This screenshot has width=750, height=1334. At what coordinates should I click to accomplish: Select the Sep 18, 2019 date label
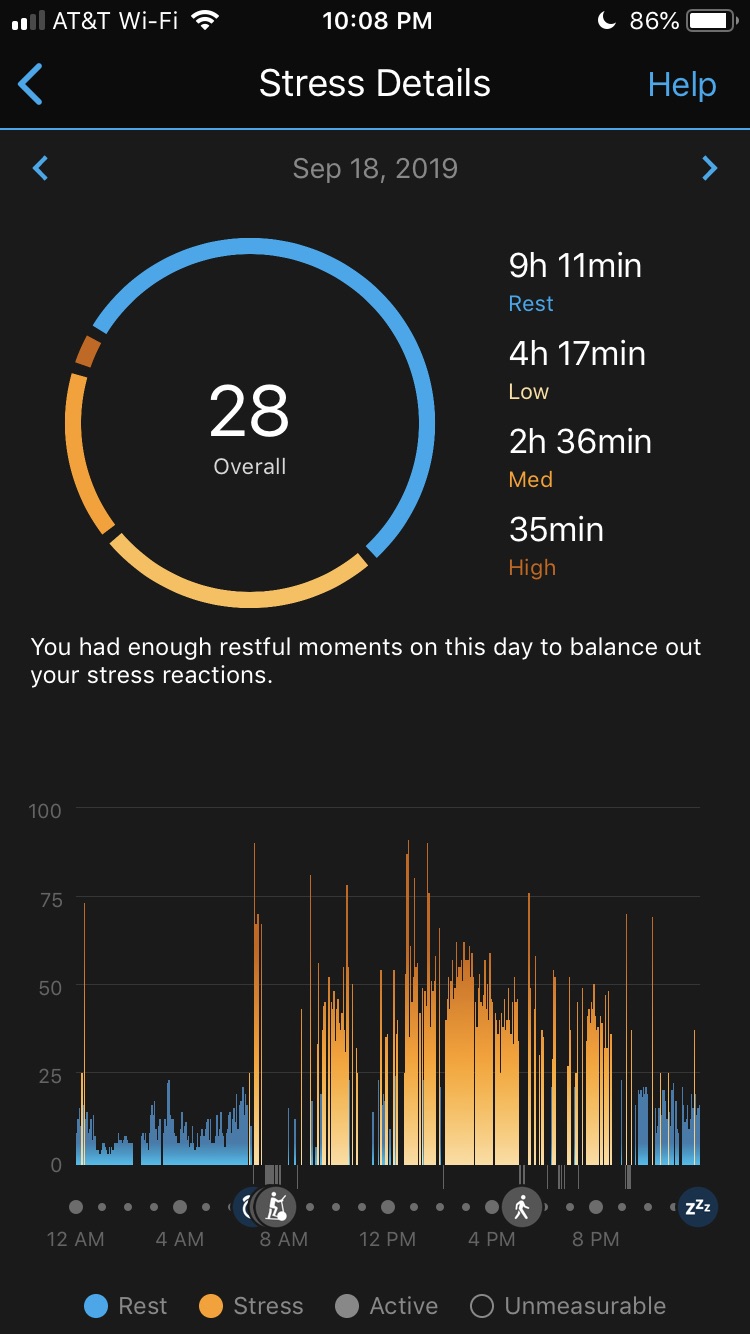[x=374, y=169]
